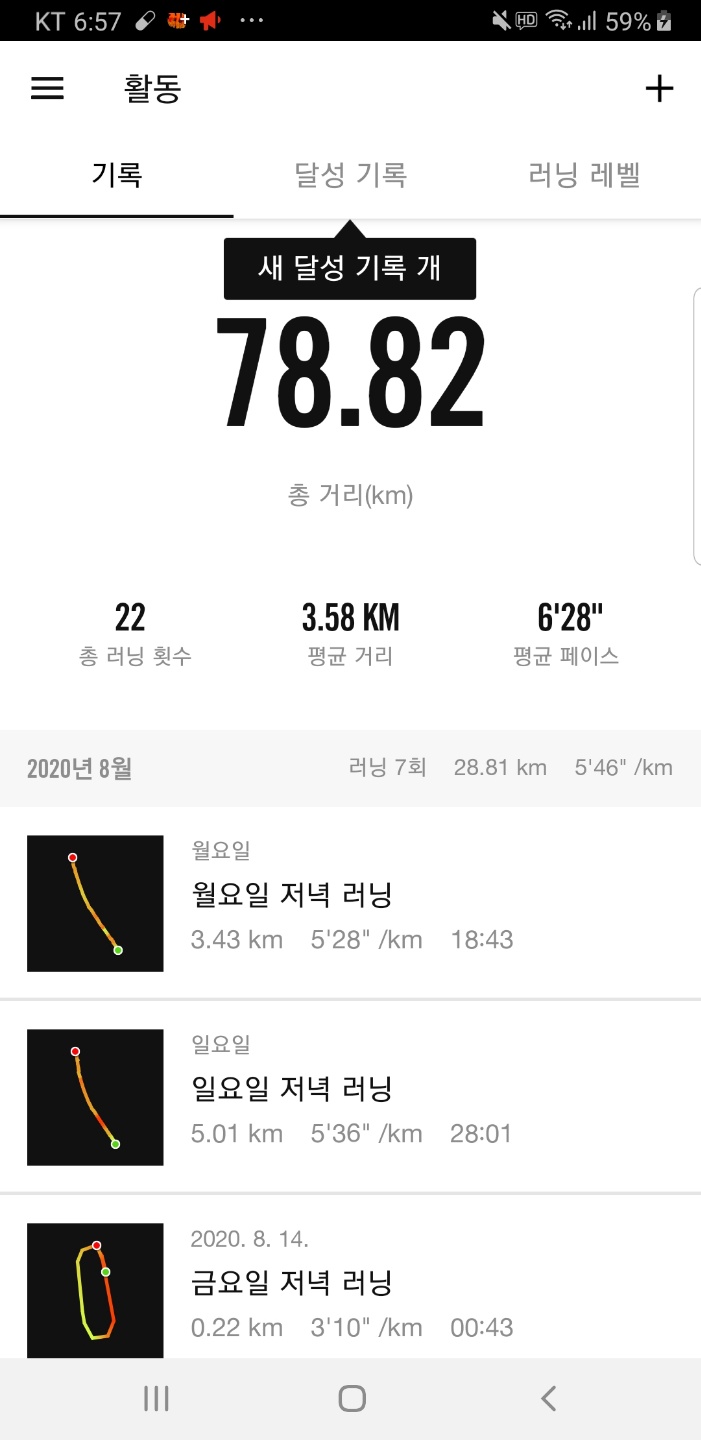Go back with the system back button
This screenshot has width=701, height=1440.
pos(547,1398)
